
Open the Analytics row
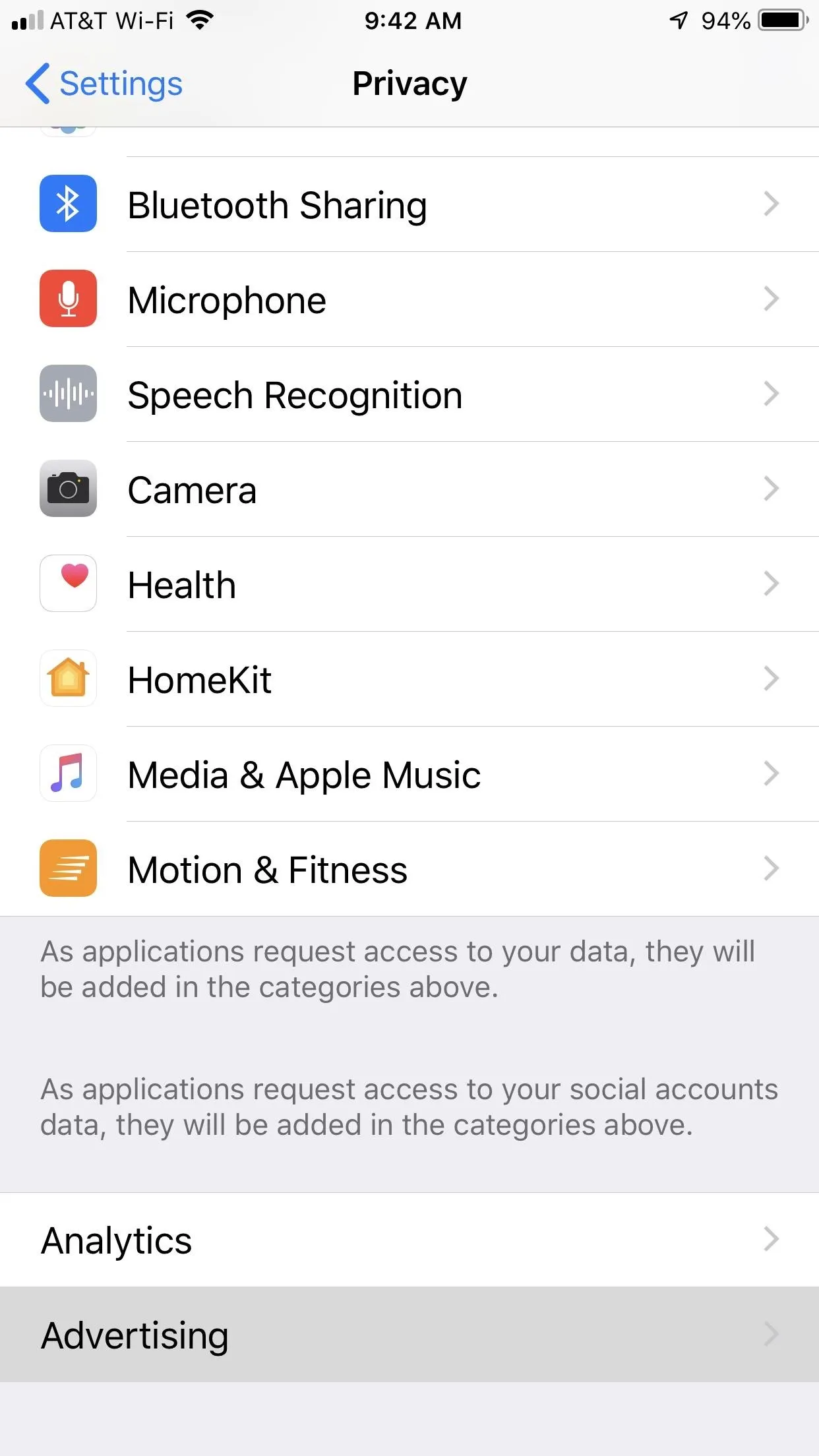point(409,1240)
